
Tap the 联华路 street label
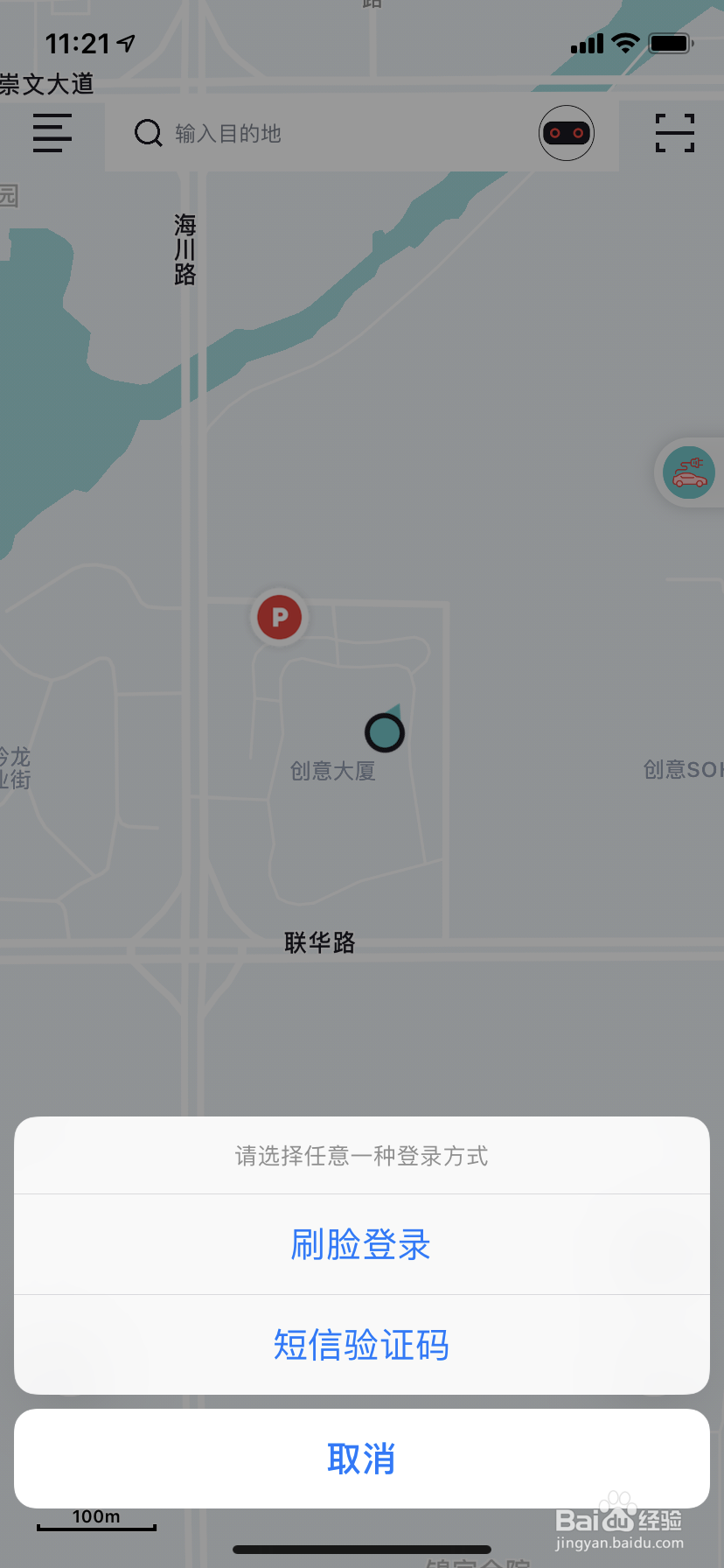click(317, 943)
